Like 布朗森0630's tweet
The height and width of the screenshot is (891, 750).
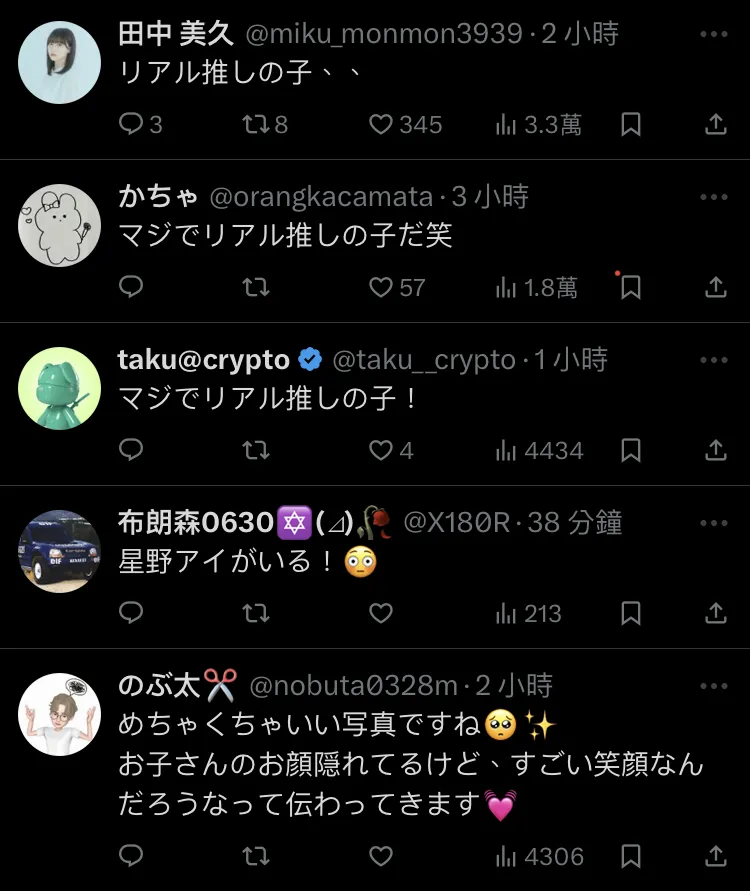pyautogui.click(x=381, y=613)
